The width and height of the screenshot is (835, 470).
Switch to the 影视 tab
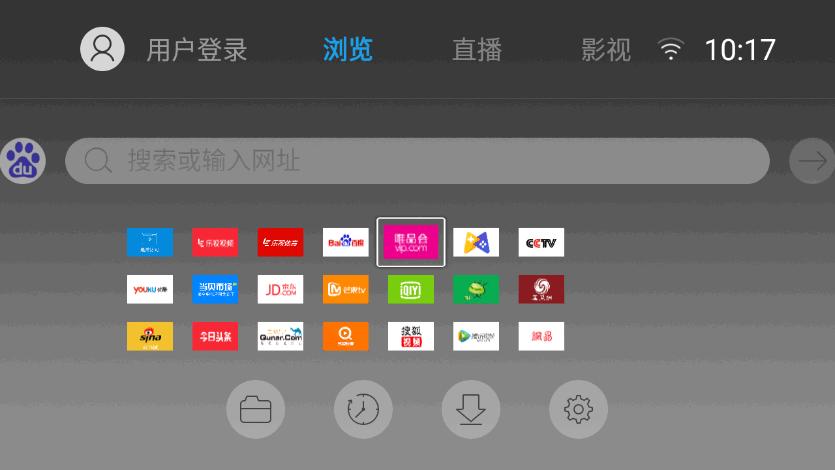coord(605,50)
